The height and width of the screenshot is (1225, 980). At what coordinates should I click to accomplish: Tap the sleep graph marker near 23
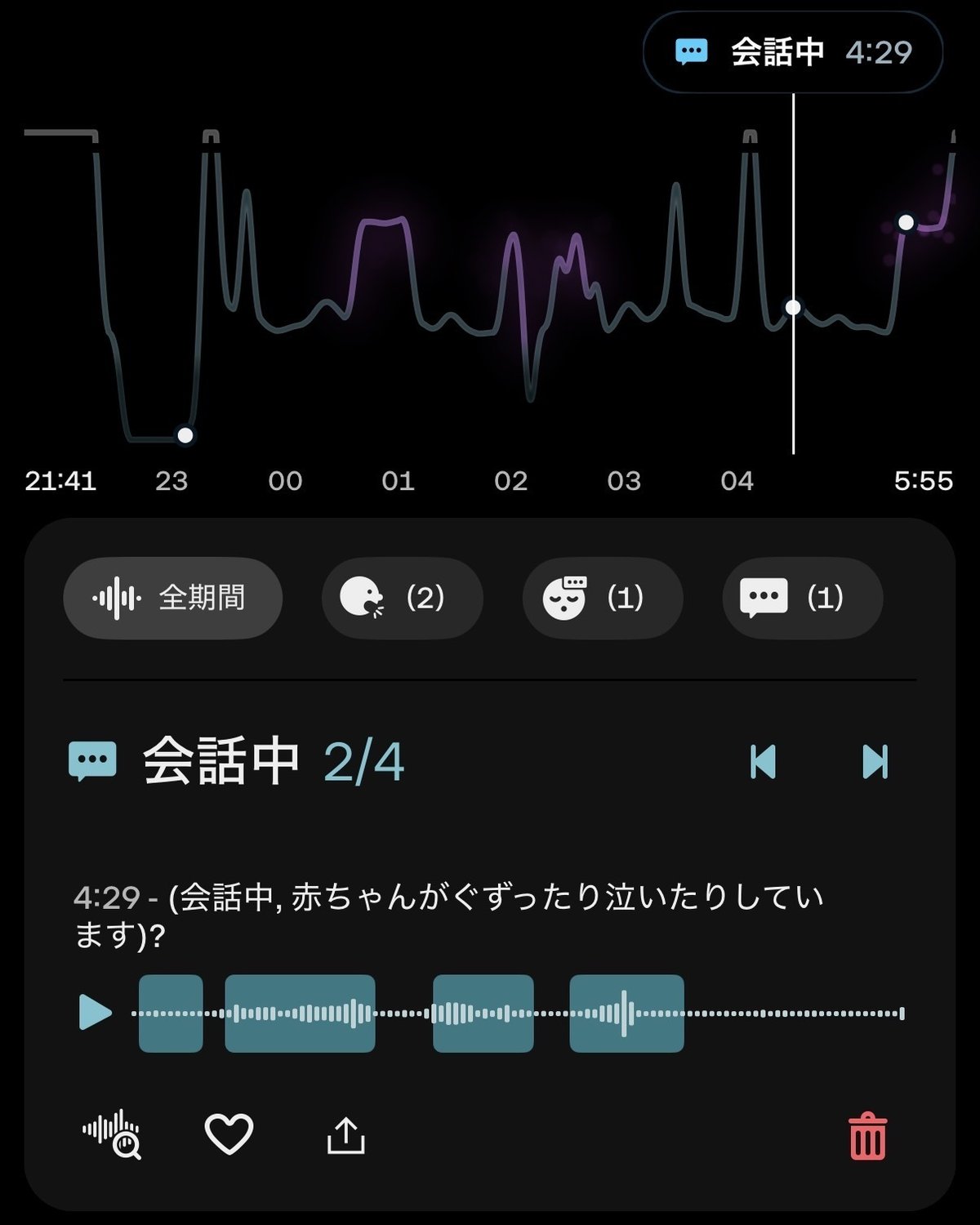click(x=185, y=435)
